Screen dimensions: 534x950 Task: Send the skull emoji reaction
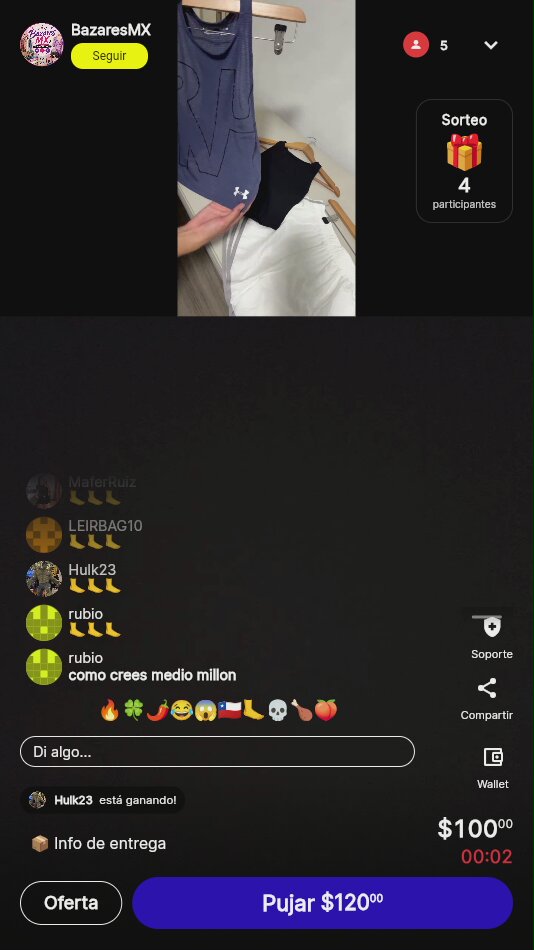(x=277, y=709)
